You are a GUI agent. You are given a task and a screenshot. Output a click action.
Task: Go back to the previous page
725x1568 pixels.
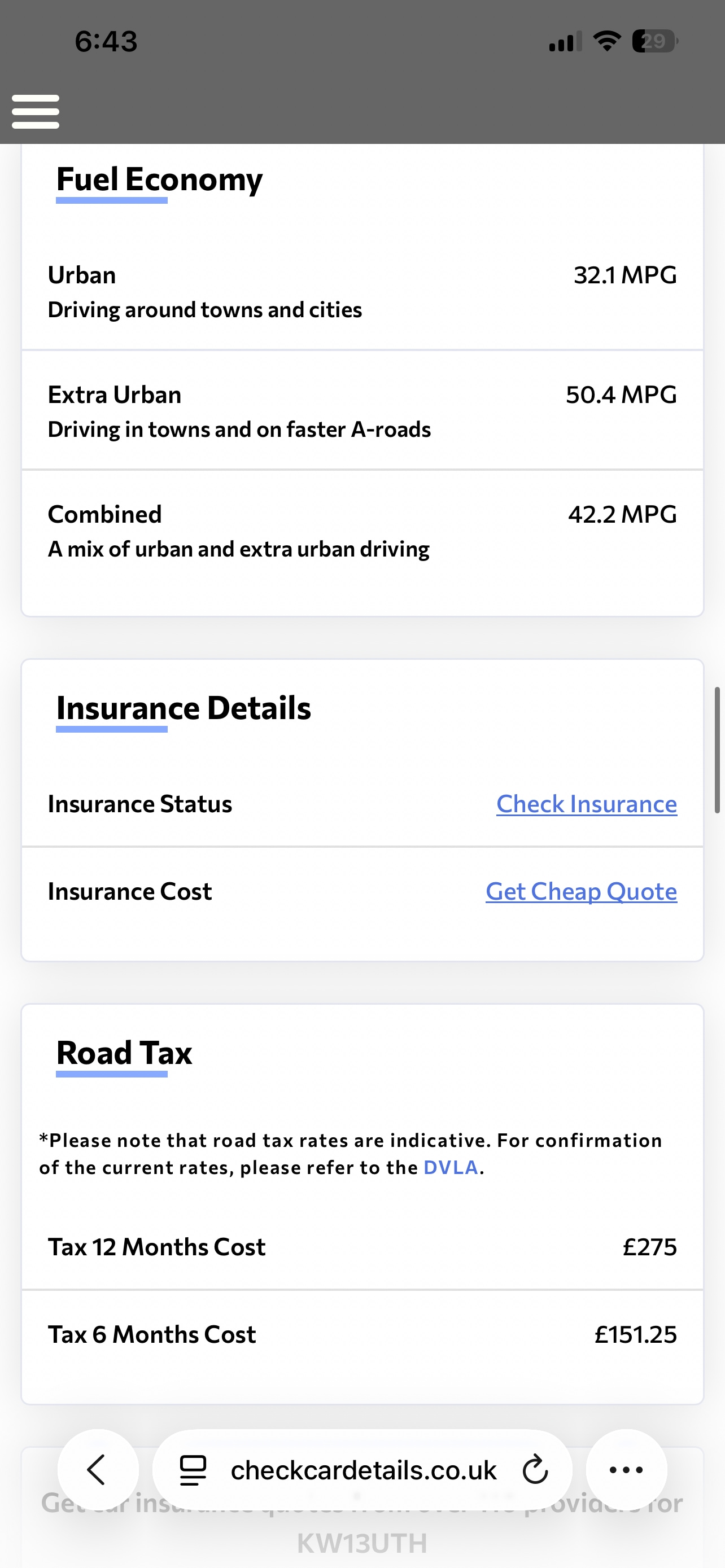97,1470
